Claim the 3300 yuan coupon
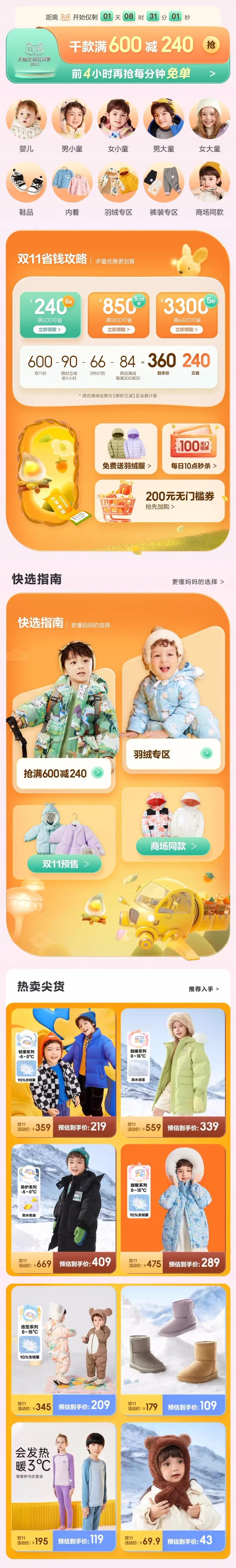 tap(187, 329)
